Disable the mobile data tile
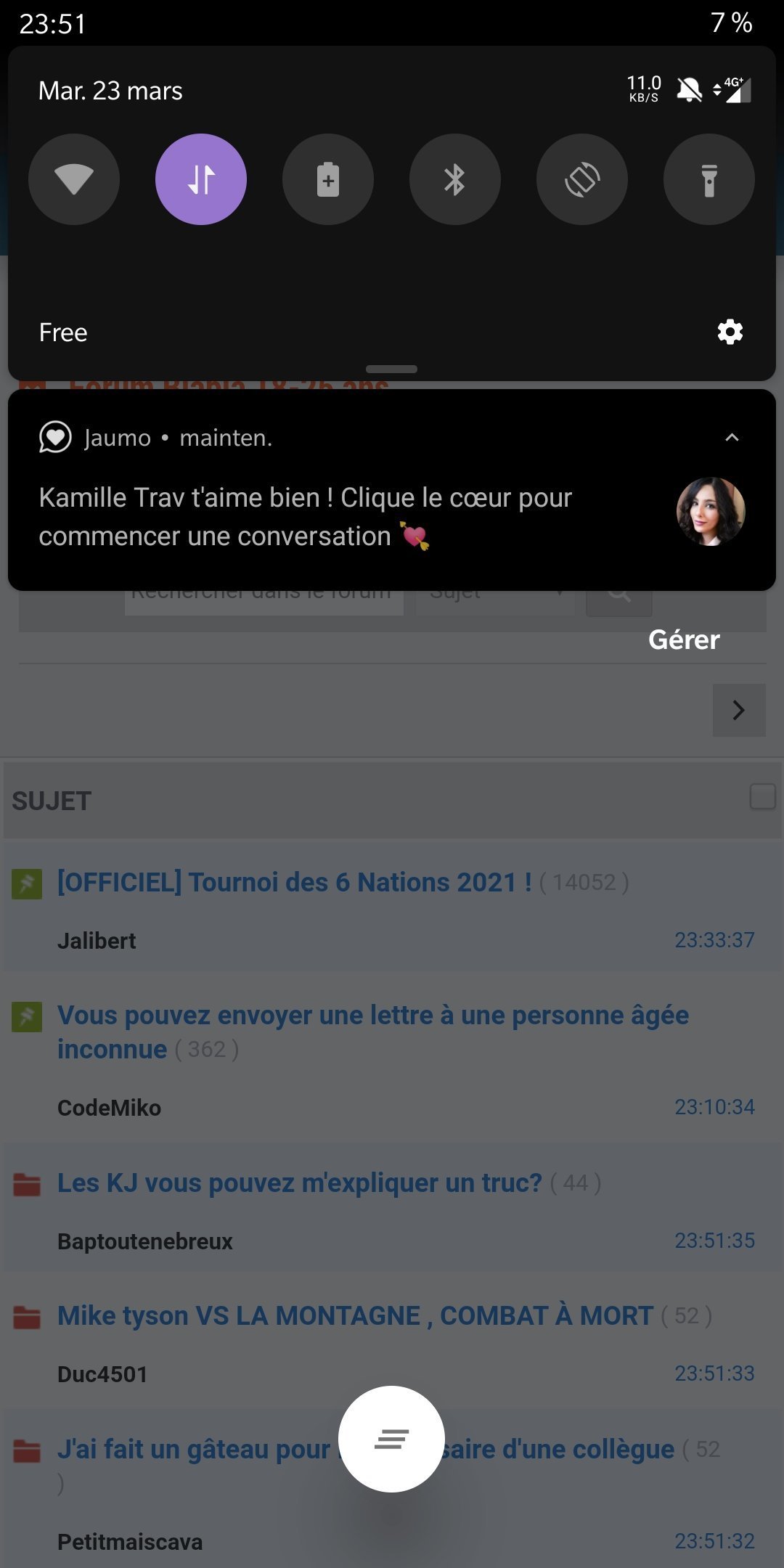Screen dimensions: 784x1568 coord(201,179)
